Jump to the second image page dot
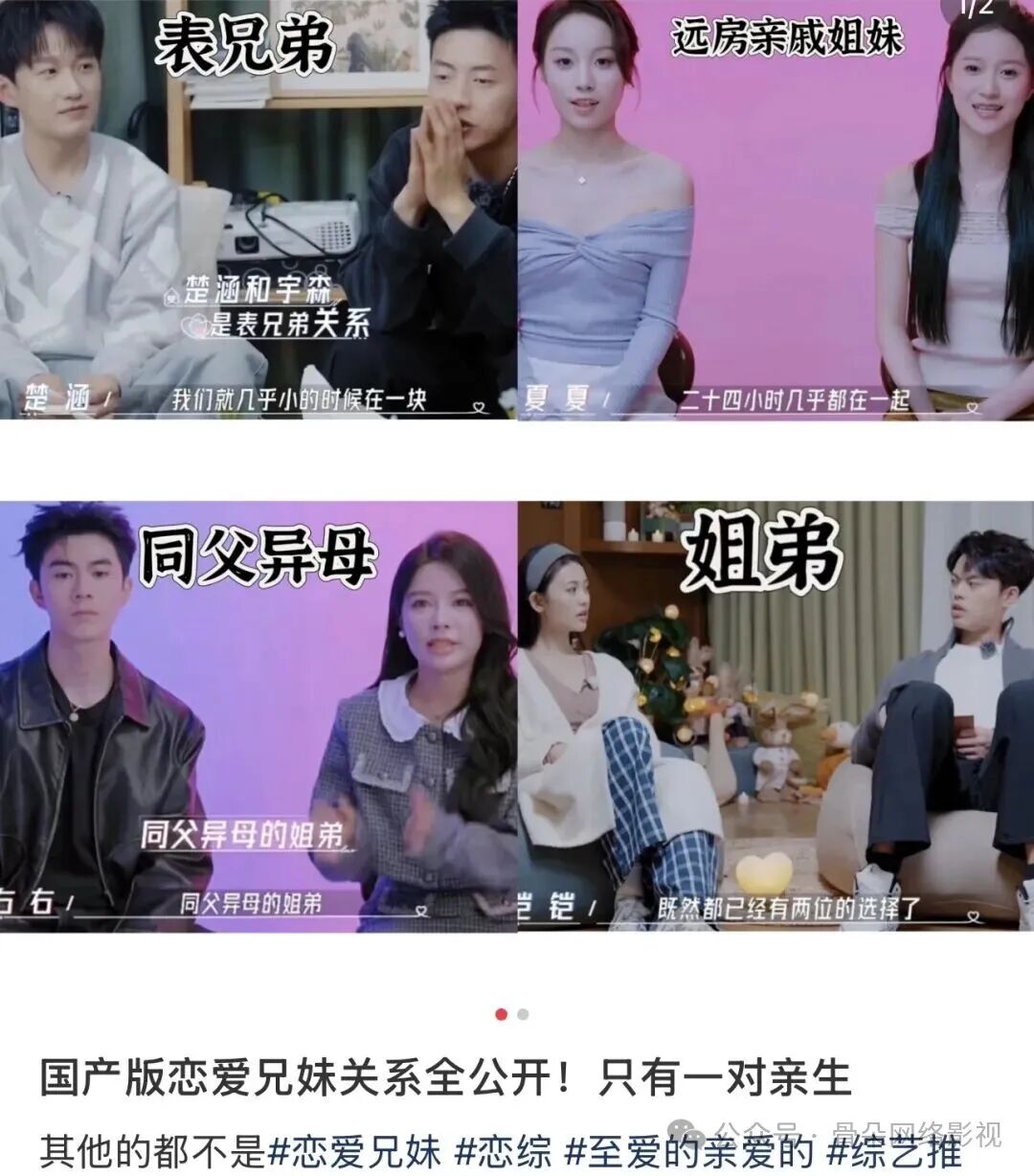 pyautogui.click(x=523, y=1014)
